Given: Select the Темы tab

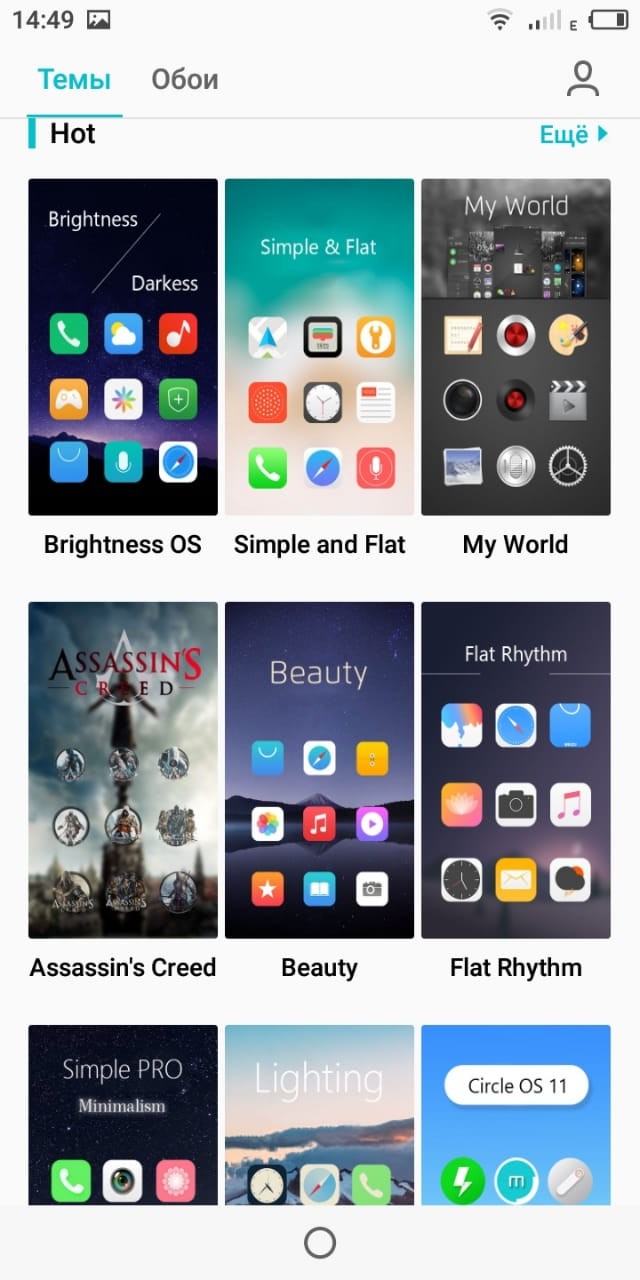Looking at the screenshot, I should coord(74,79).
